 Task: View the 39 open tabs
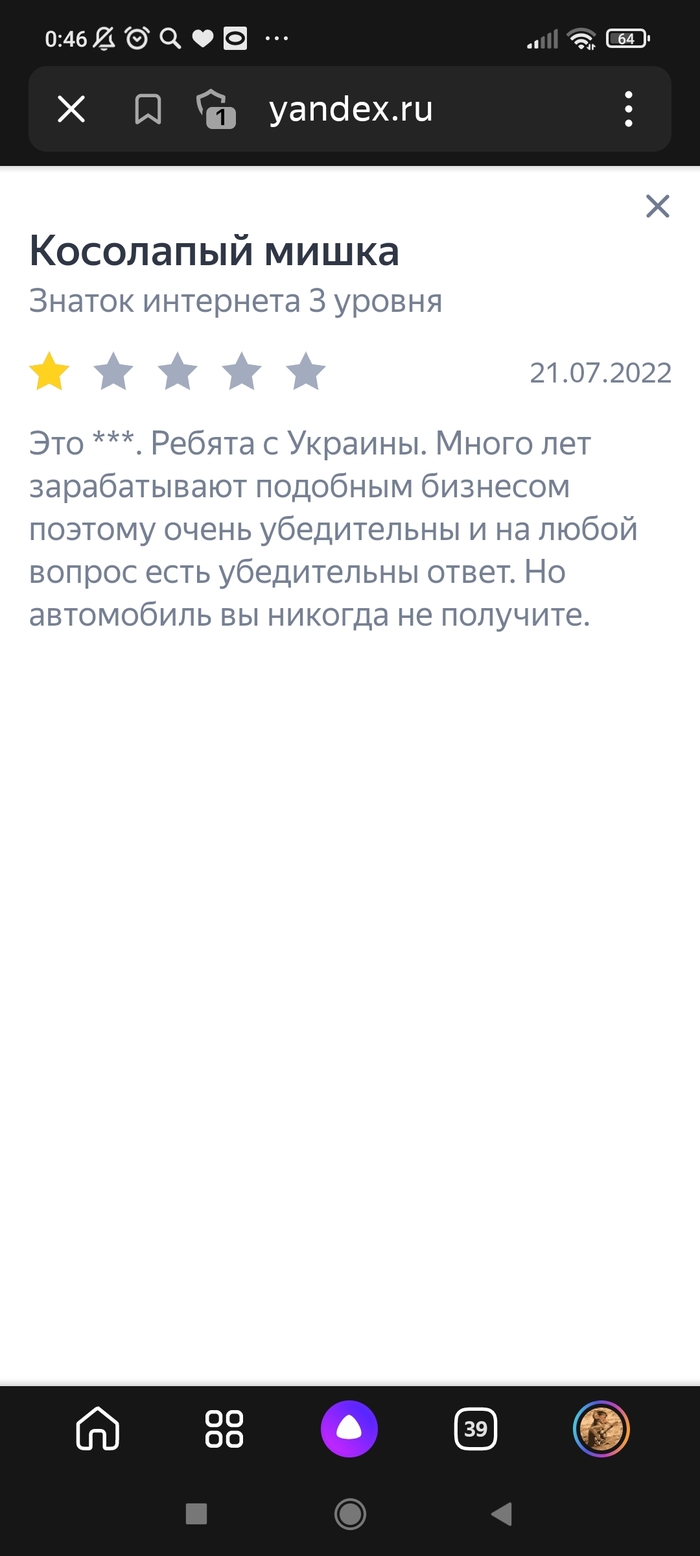pyautogui.click(x=475, y=1429)
